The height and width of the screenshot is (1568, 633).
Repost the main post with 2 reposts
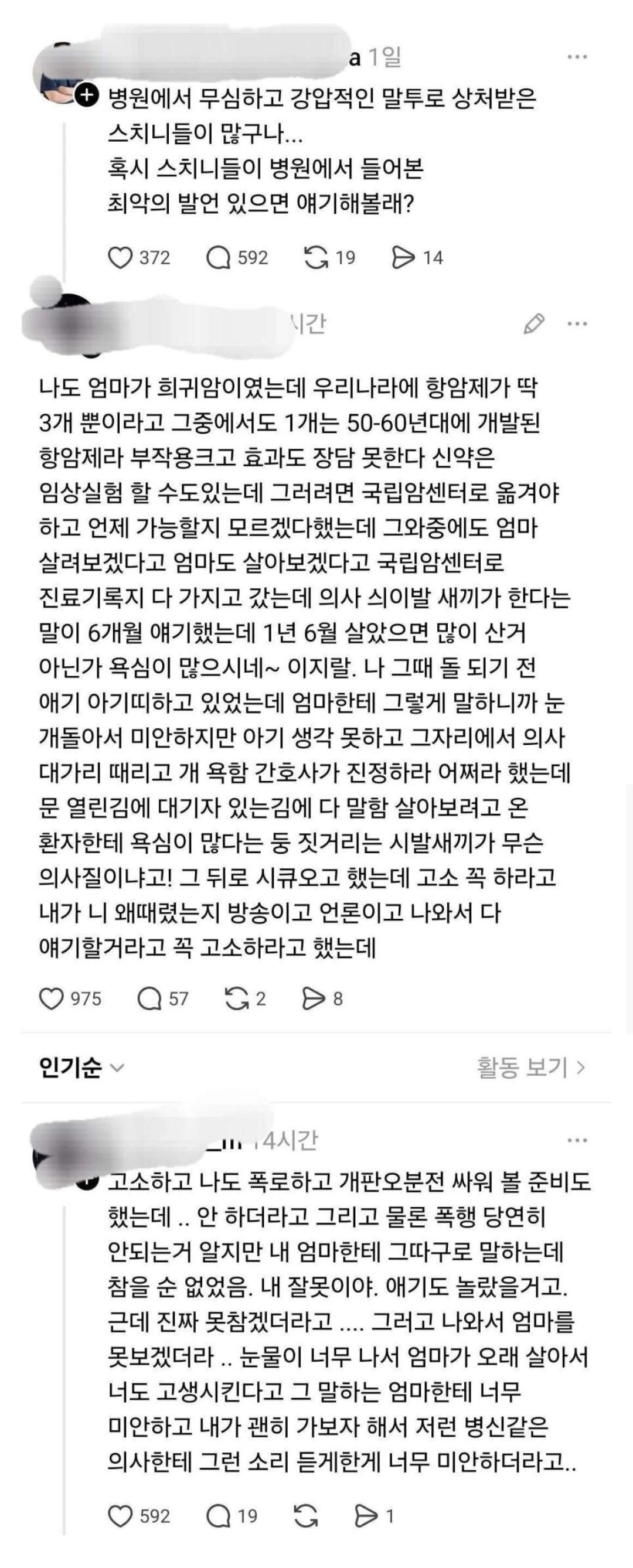pyautogui.click(x=237, y=998)
